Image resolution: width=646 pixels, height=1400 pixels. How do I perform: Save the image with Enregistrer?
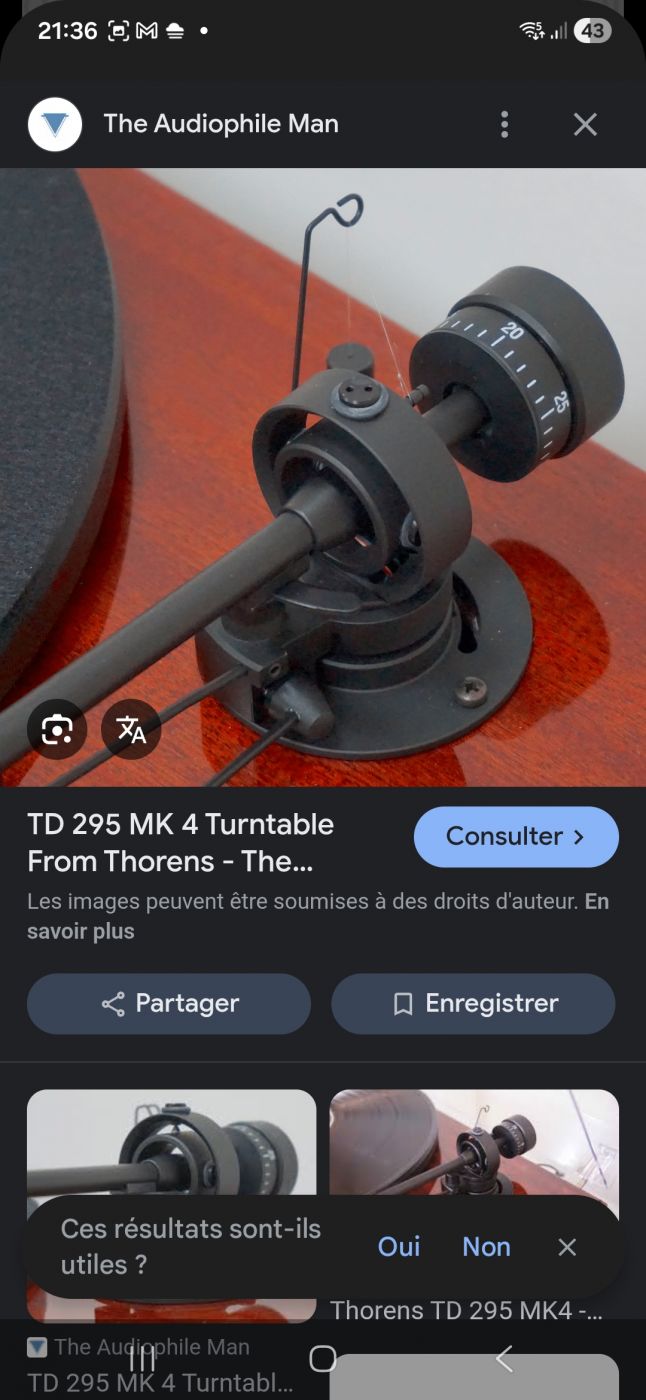473,1004
